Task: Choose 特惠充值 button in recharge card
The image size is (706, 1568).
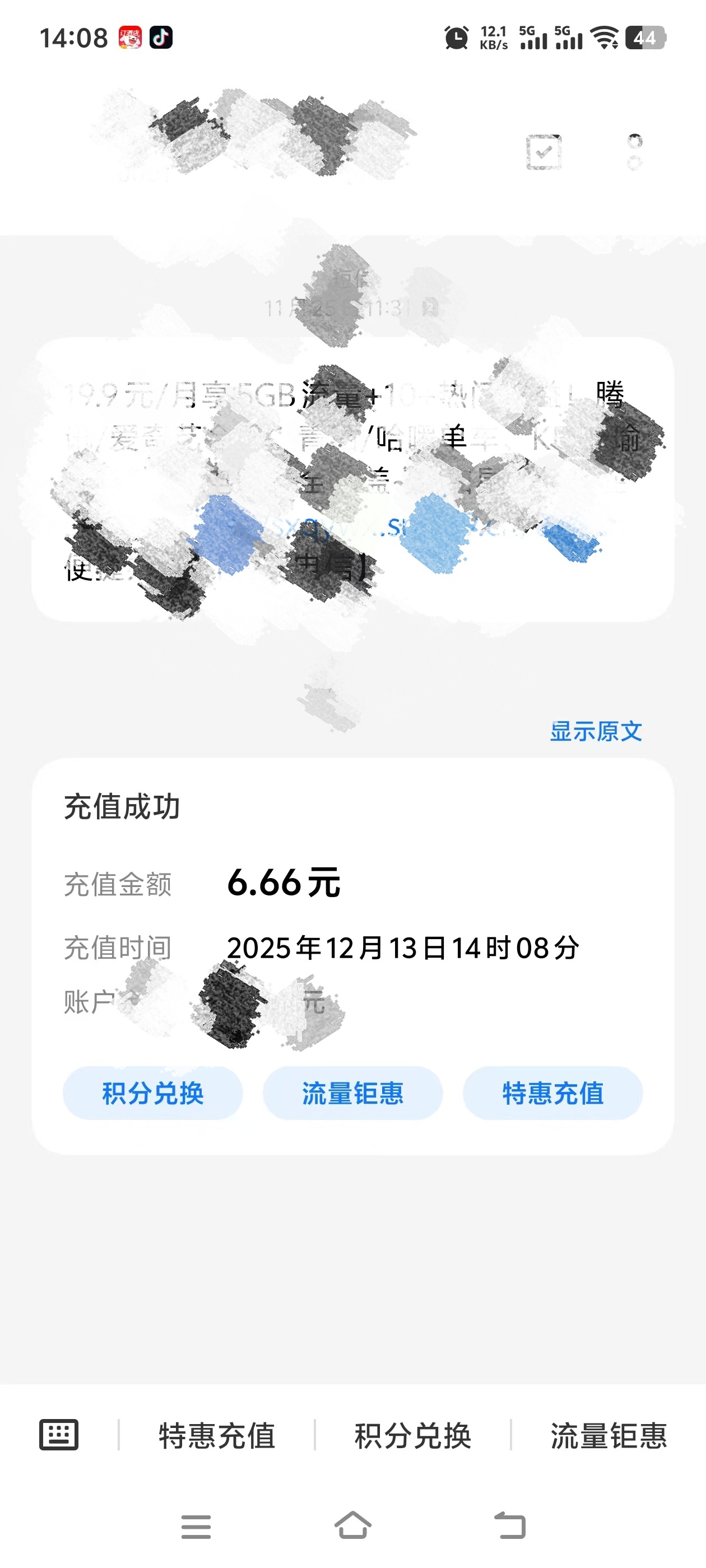Action: tap(552, 1093)
